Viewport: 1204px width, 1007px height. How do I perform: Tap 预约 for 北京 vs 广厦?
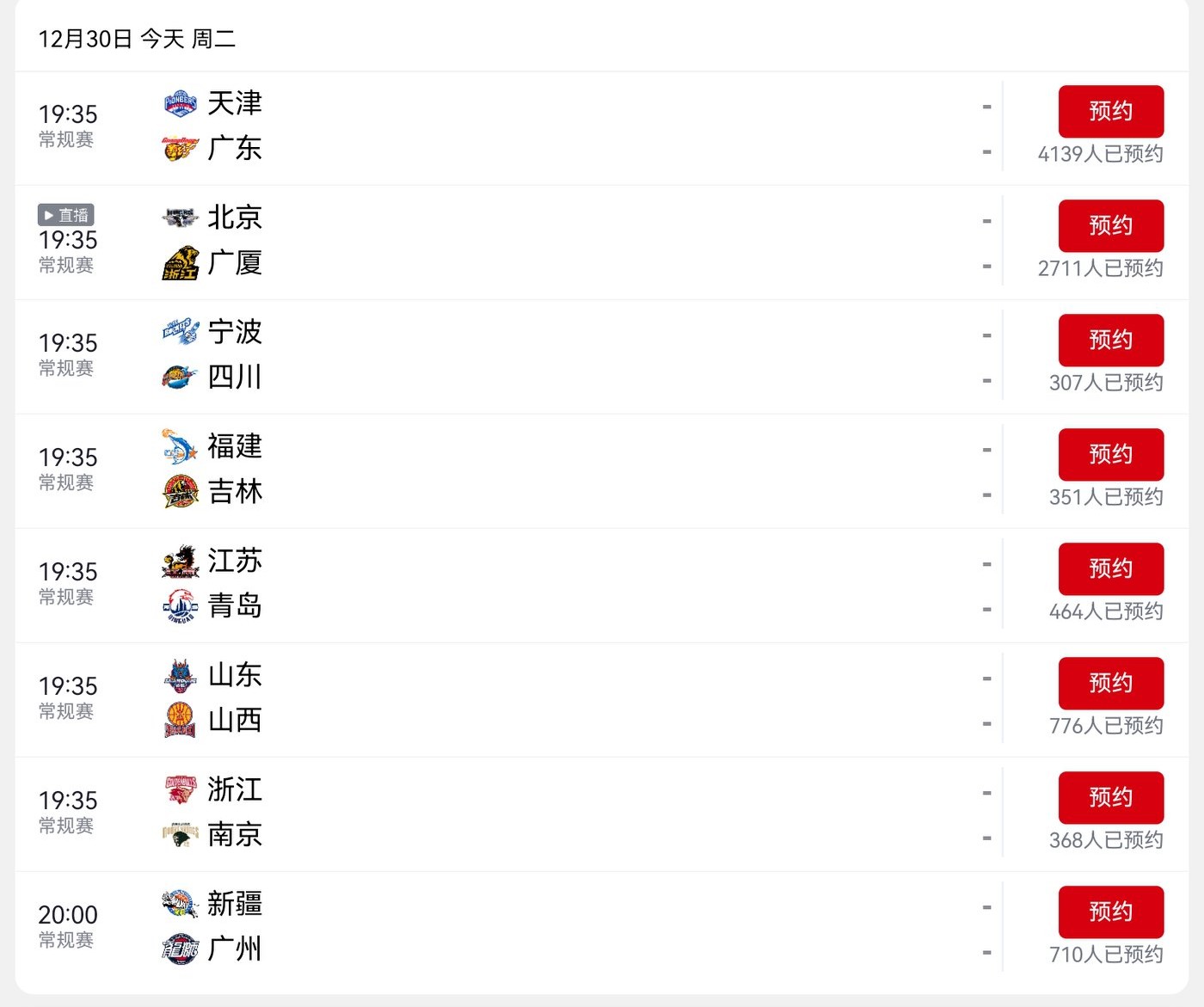(1110, 225)
